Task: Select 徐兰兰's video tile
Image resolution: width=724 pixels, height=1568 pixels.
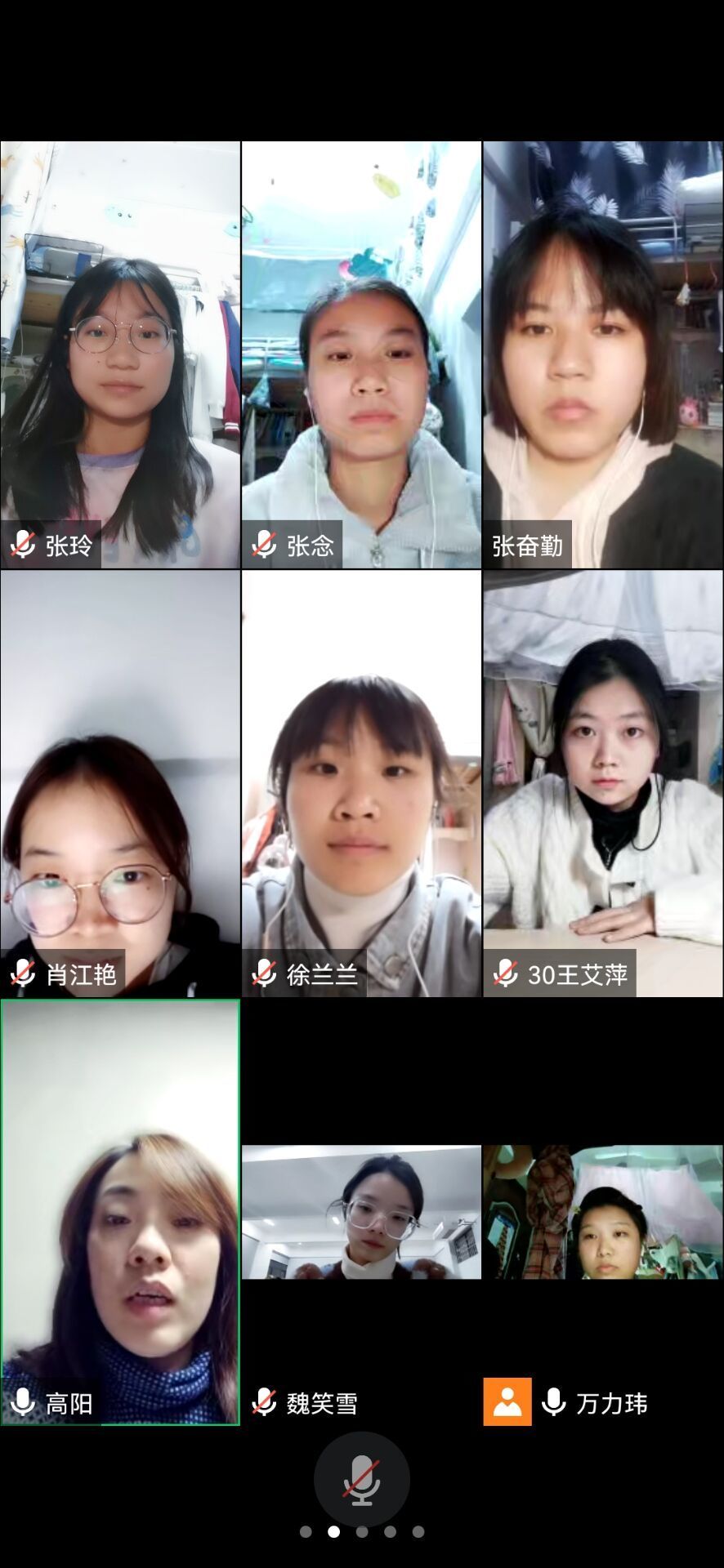Action: (361, 783)
